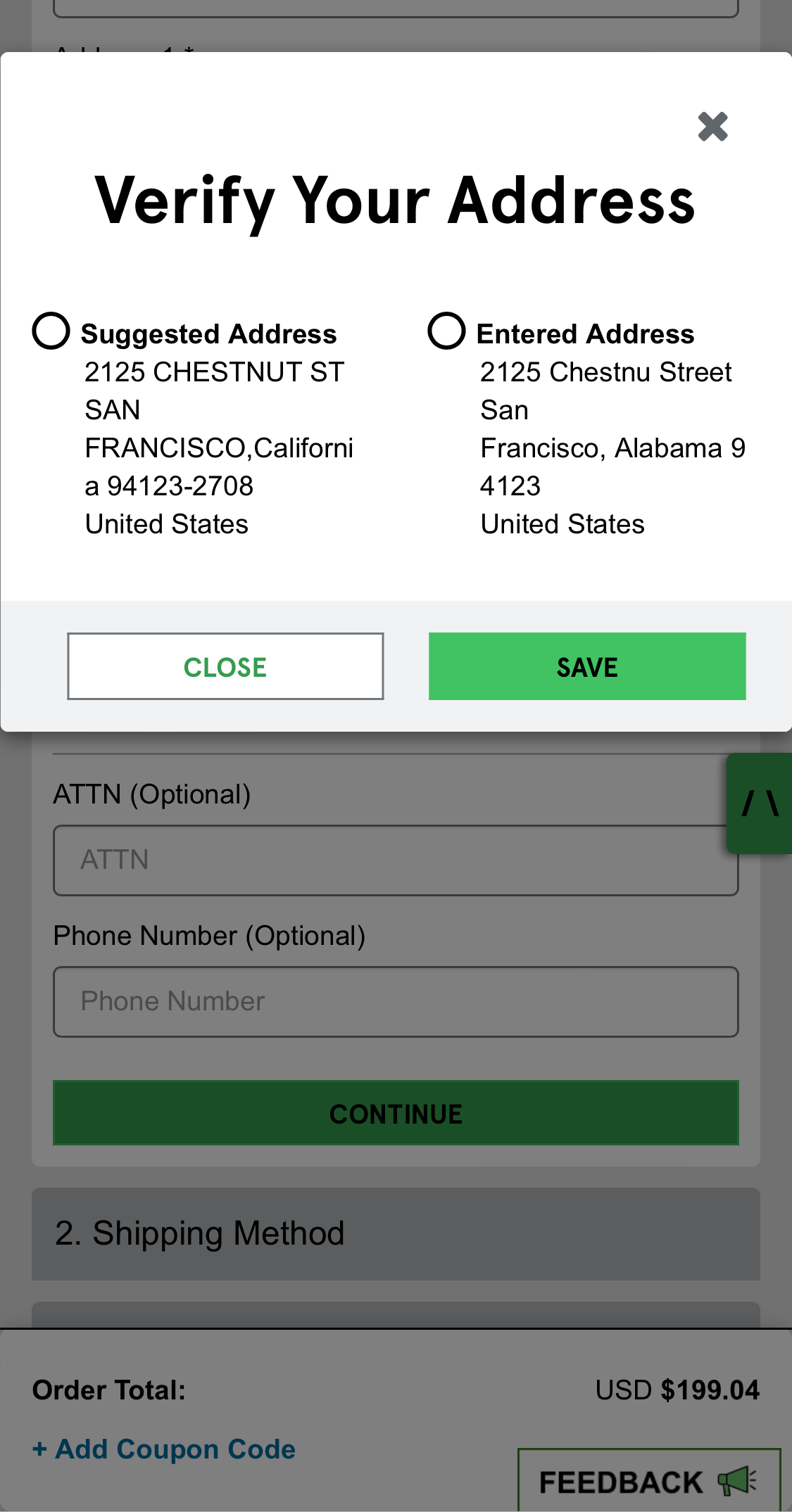This screenshot has height=1512, width=792.
Task: Click the + Add Coupon Code link
Action: coord(163,1449)
